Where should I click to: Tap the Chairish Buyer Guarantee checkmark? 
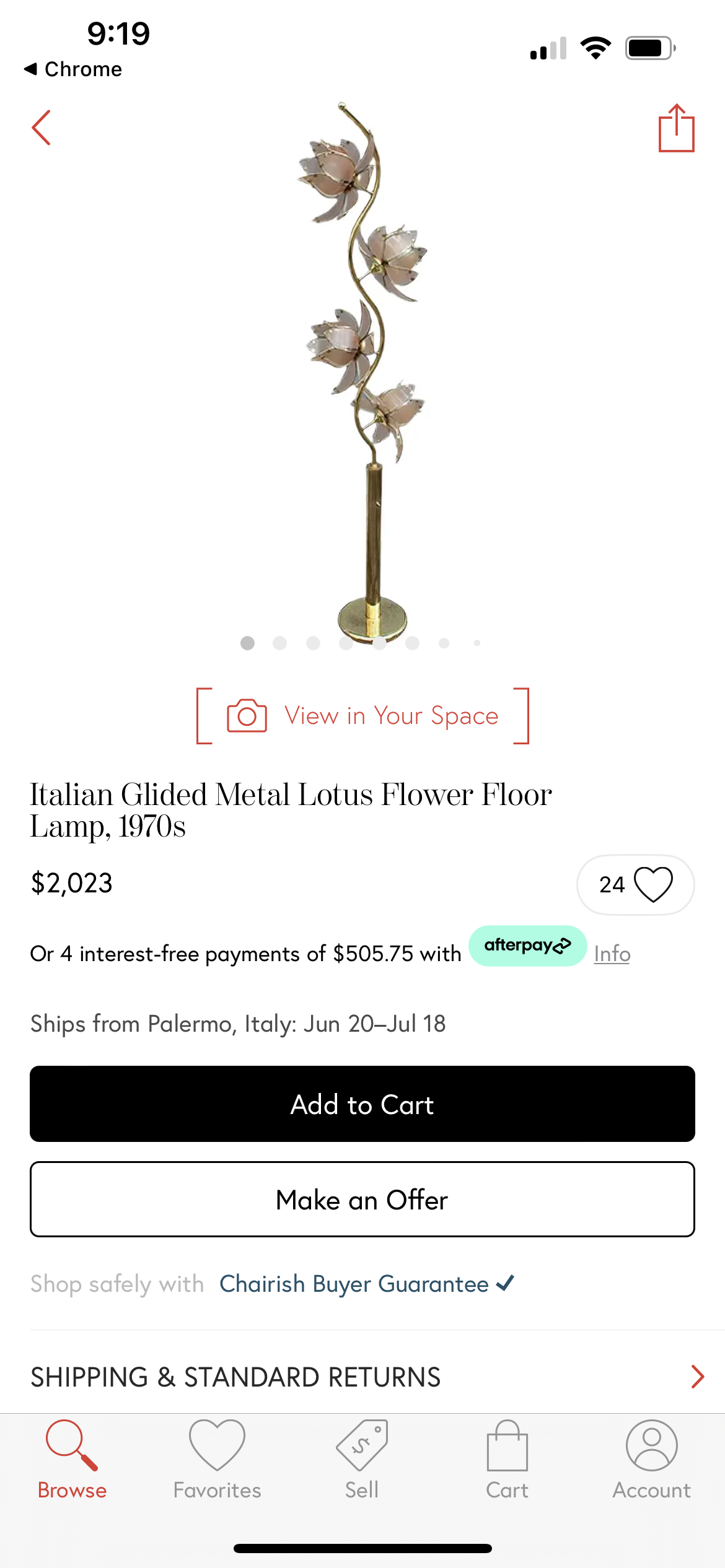tap(506, 1283)
